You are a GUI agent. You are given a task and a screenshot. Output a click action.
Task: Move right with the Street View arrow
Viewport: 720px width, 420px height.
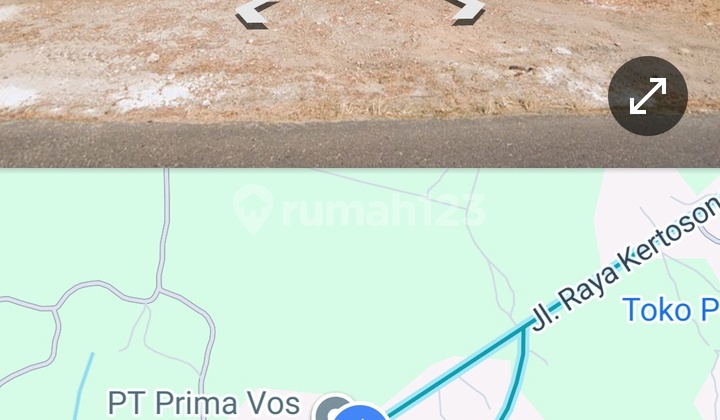pos(465,12)
